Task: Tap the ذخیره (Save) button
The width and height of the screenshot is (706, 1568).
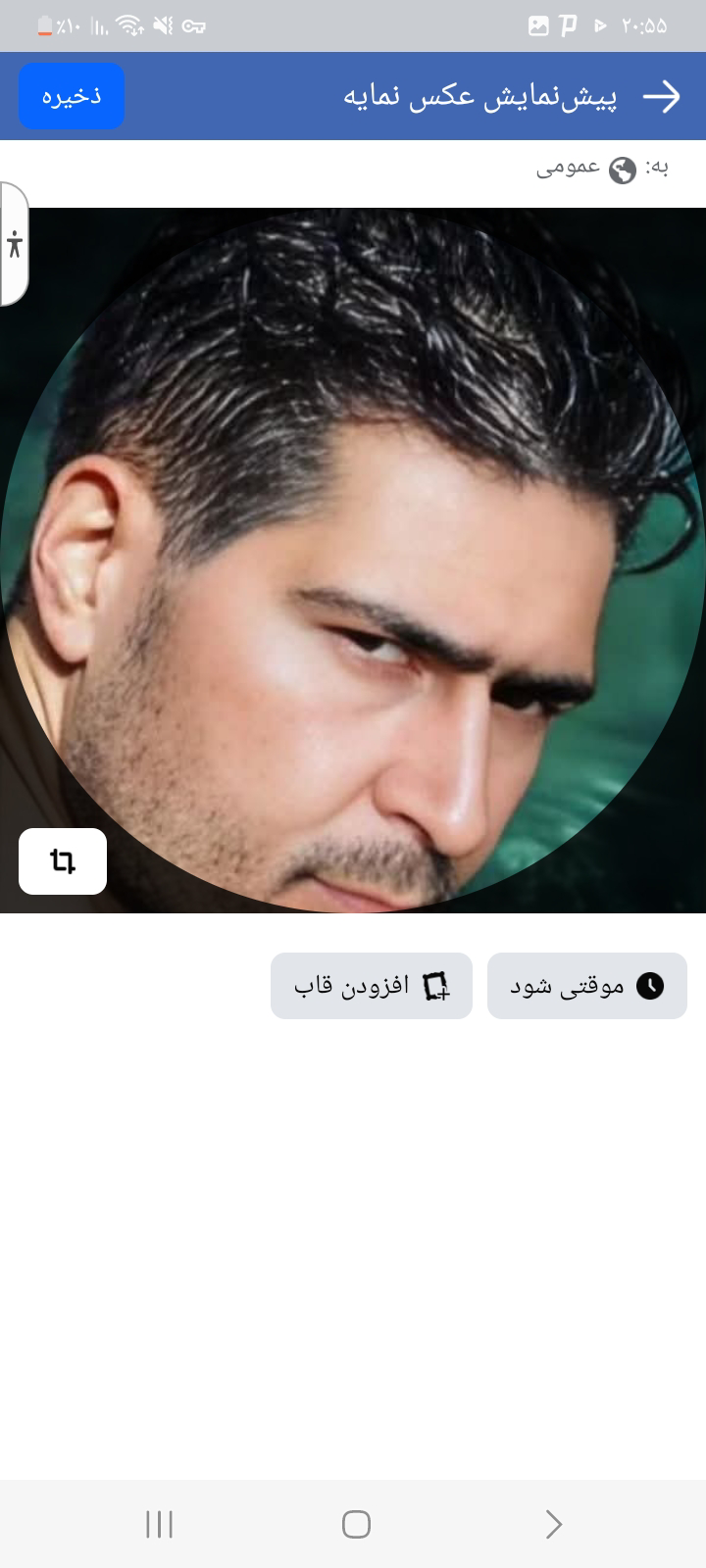Action: pos(72,96)
